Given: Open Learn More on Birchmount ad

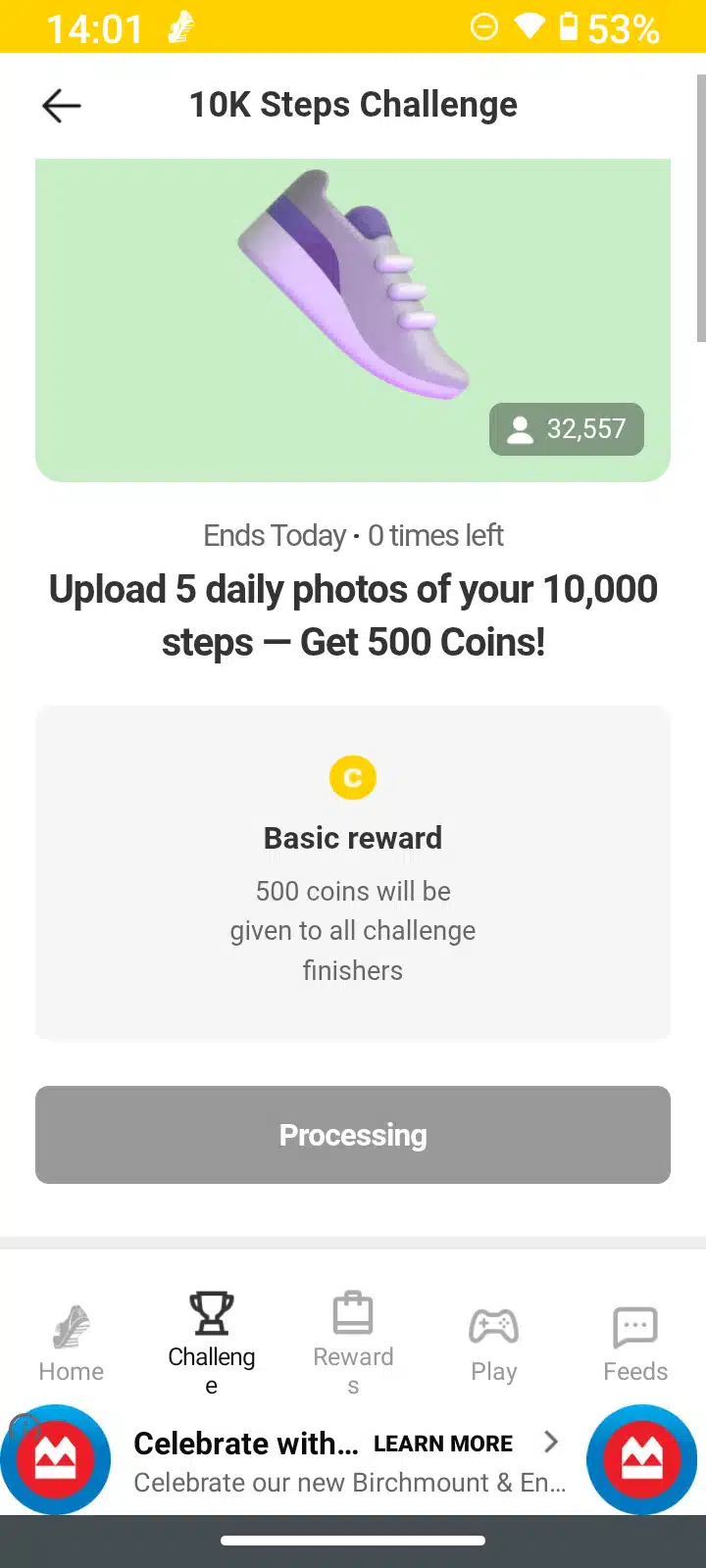Looking at the screenshot, I should pos(443,1444).
